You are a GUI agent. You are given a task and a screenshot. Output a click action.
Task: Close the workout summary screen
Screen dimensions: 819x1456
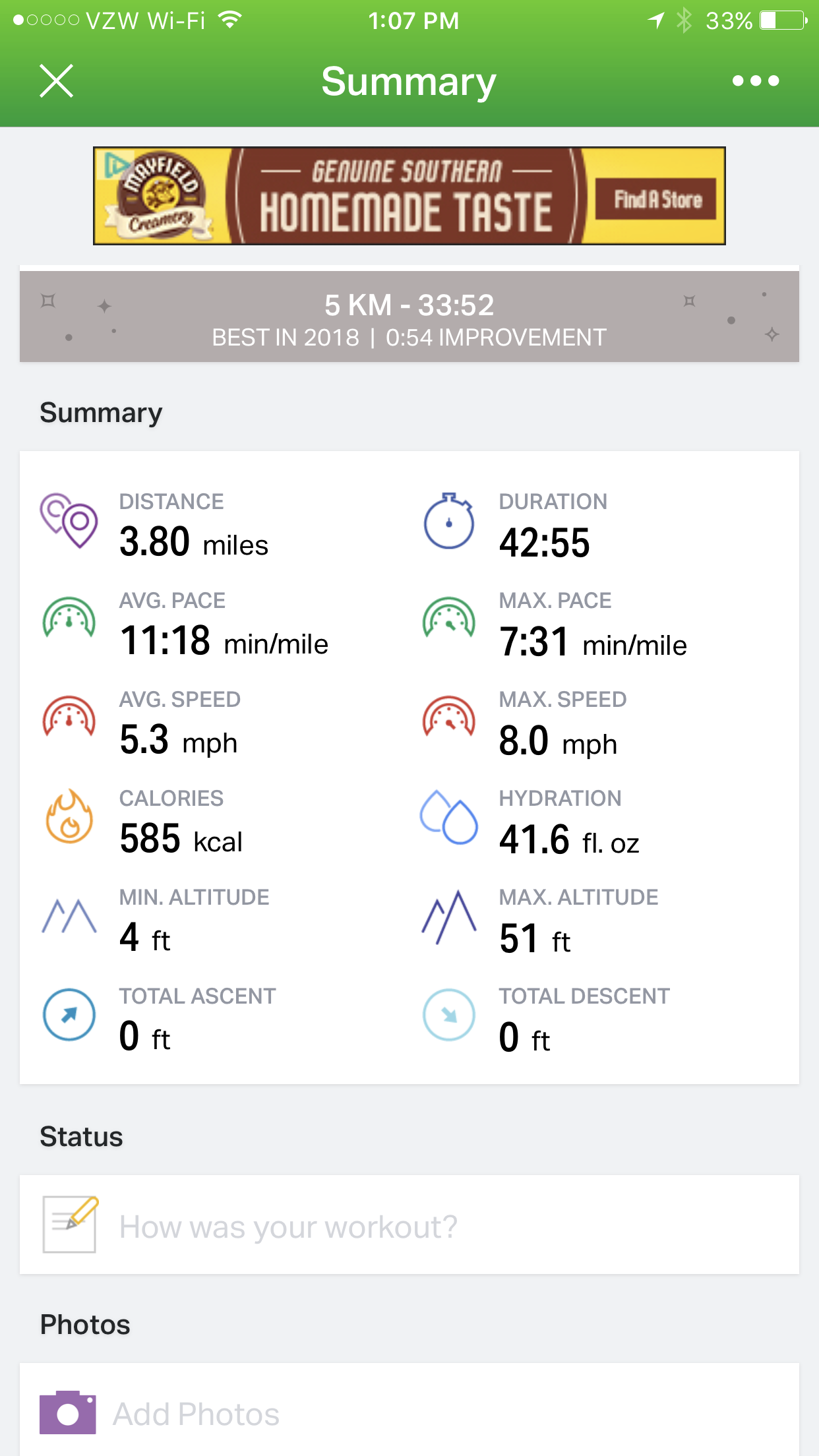56,81
